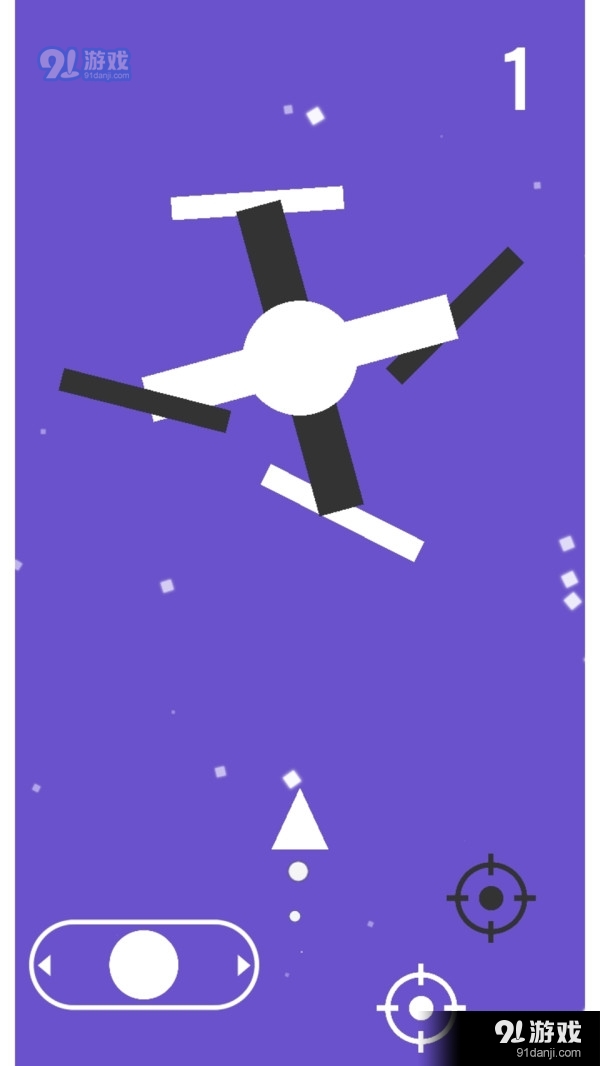Tap the dark crosshair fire button

click(x=491, y=898)
